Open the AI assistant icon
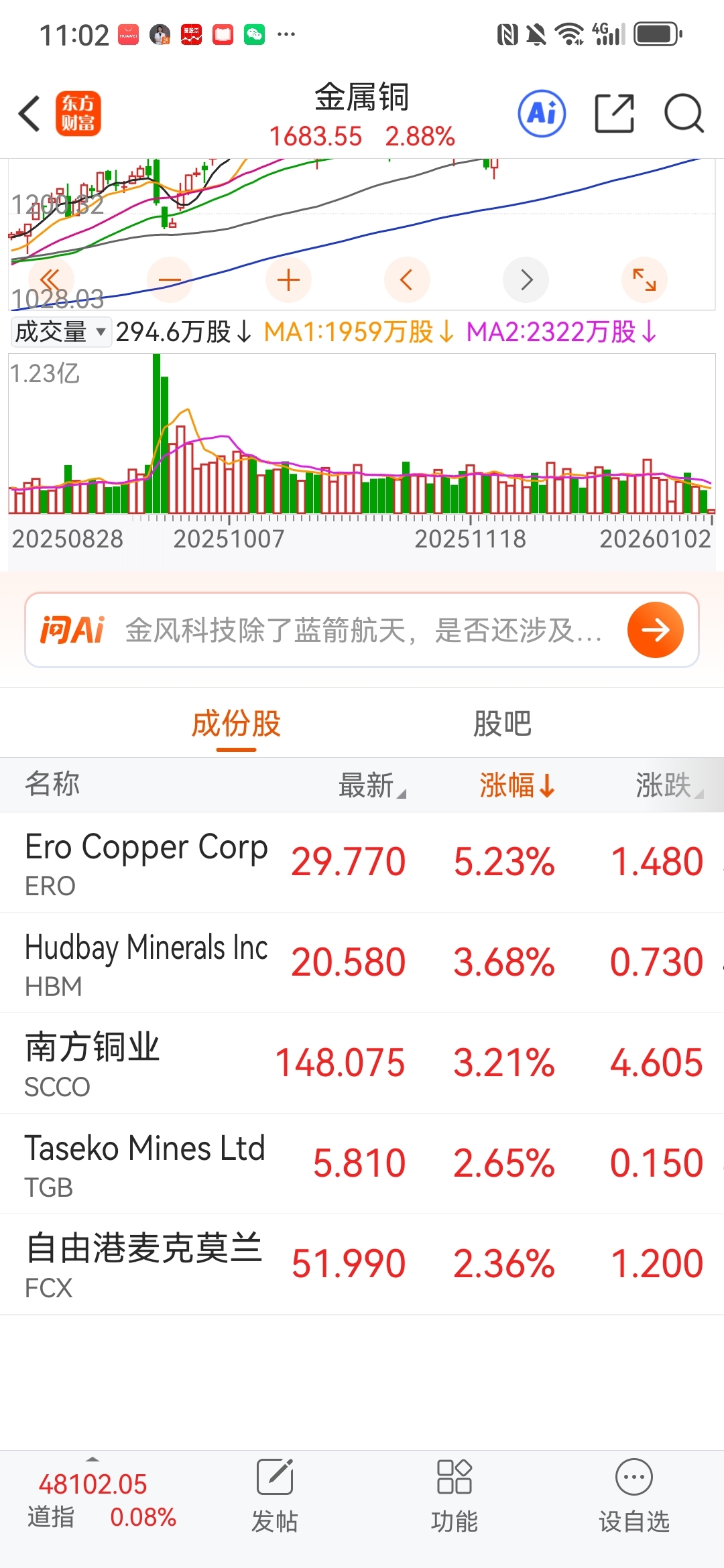The image size is (724, 1568). 542,113
